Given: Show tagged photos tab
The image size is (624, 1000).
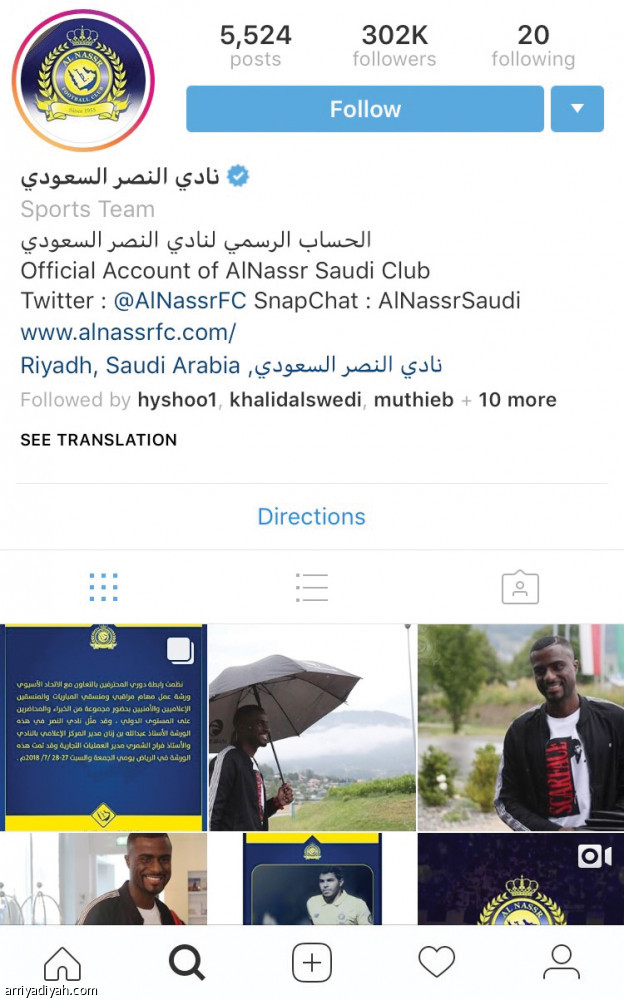Looking at the screenshot, I should (520, 587).
